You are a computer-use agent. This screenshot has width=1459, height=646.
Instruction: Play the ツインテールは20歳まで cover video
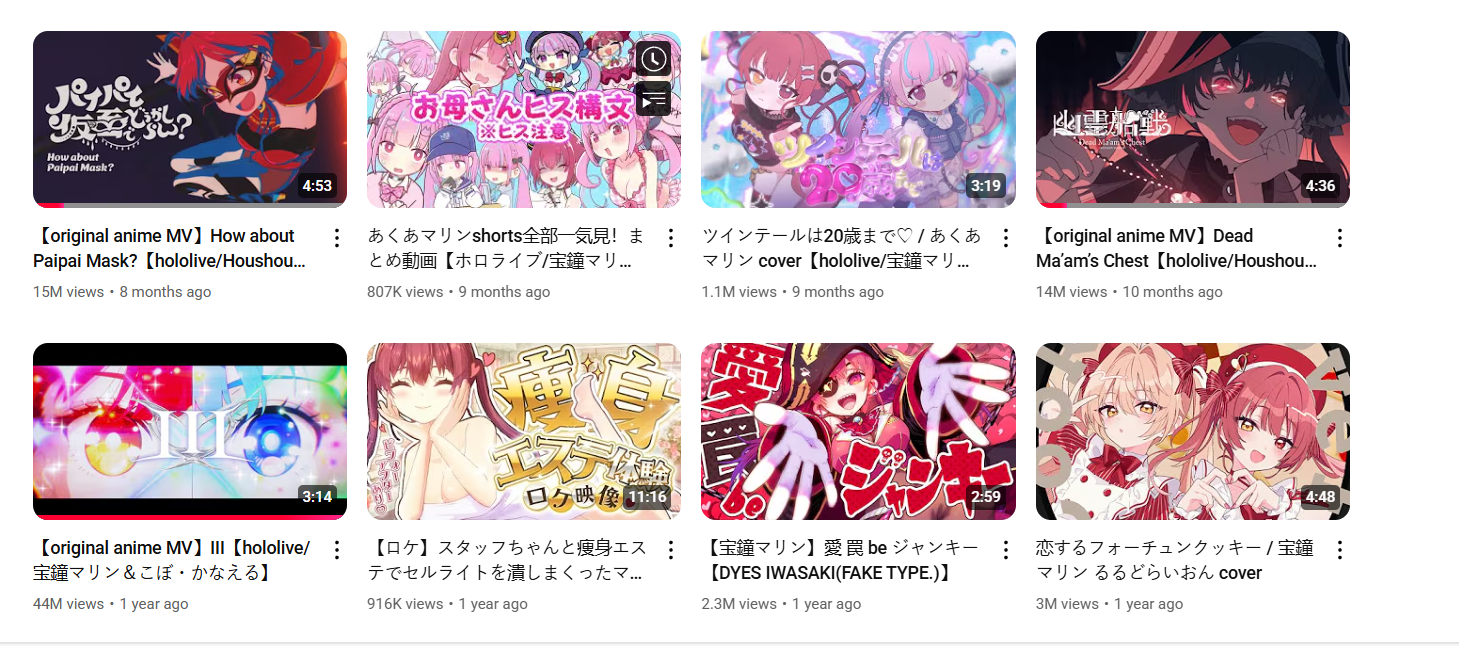[858, 119]
